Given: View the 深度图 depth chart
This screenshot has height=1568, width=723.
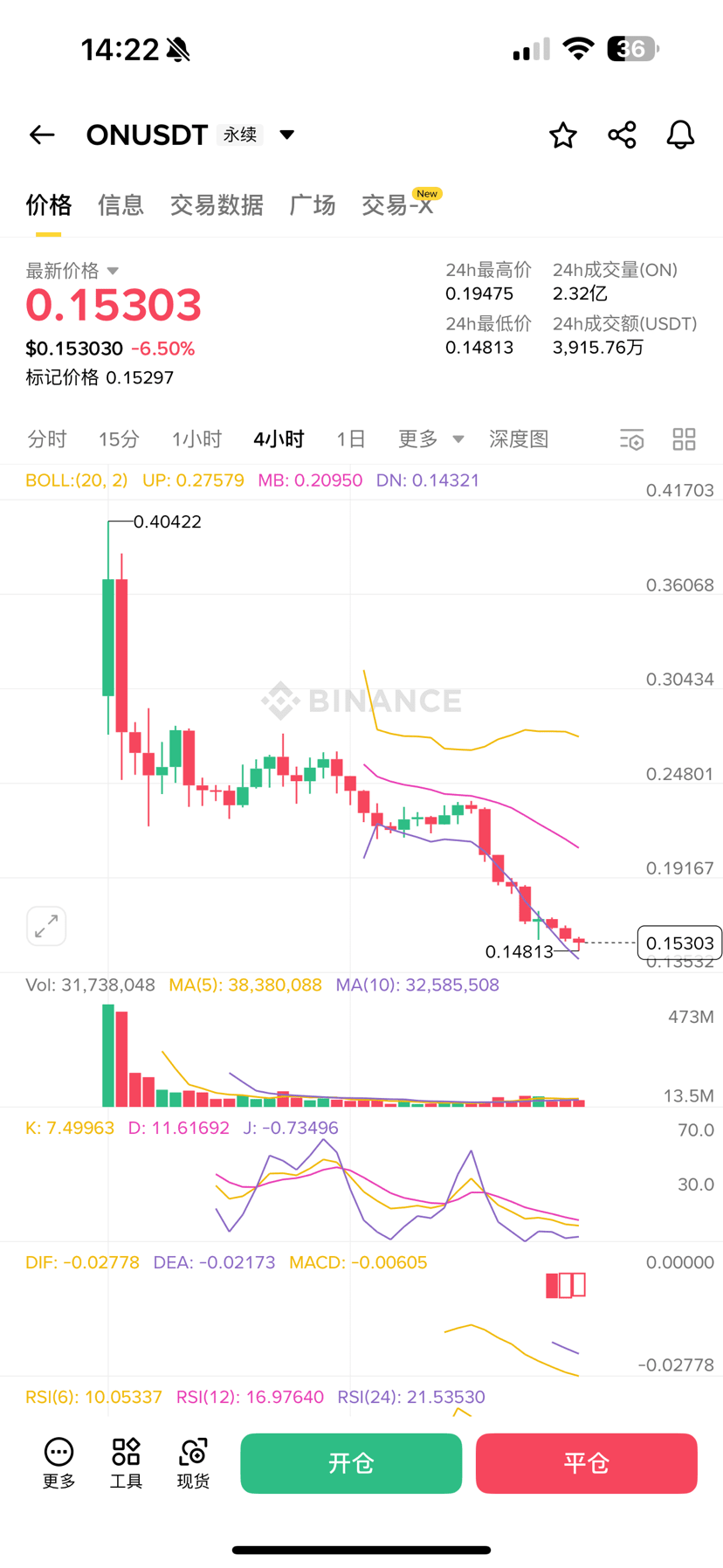Looking at the screenshot, I should [x=518, y=439].
